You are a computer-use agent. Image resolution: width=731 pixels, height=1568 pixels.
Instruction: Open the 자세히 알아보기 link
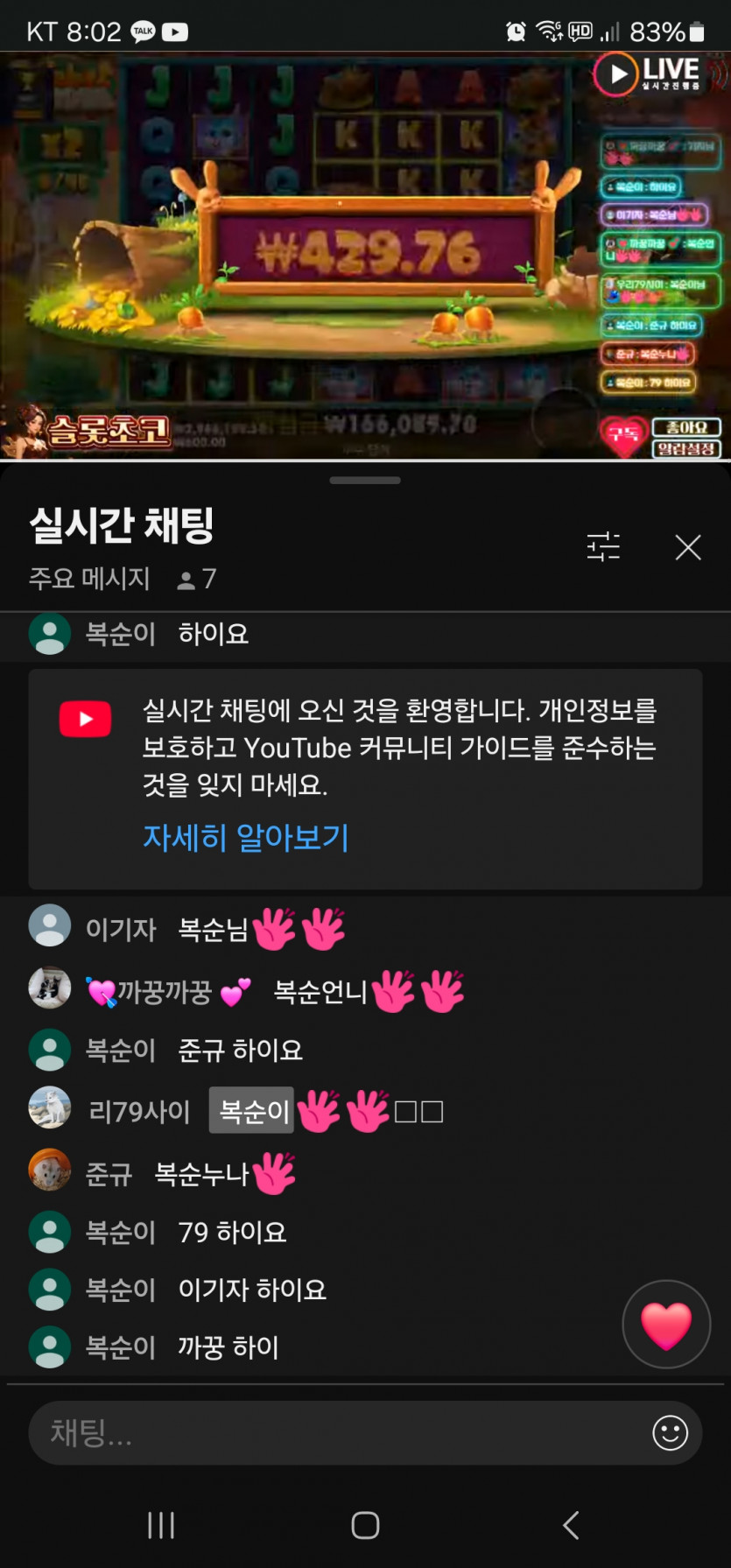pos(246,838)
